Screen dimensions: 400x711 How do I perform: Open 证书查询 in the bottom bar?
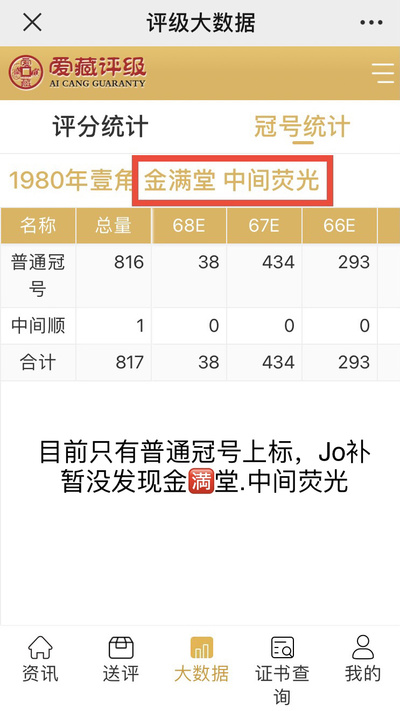click(x=282, y=671)
